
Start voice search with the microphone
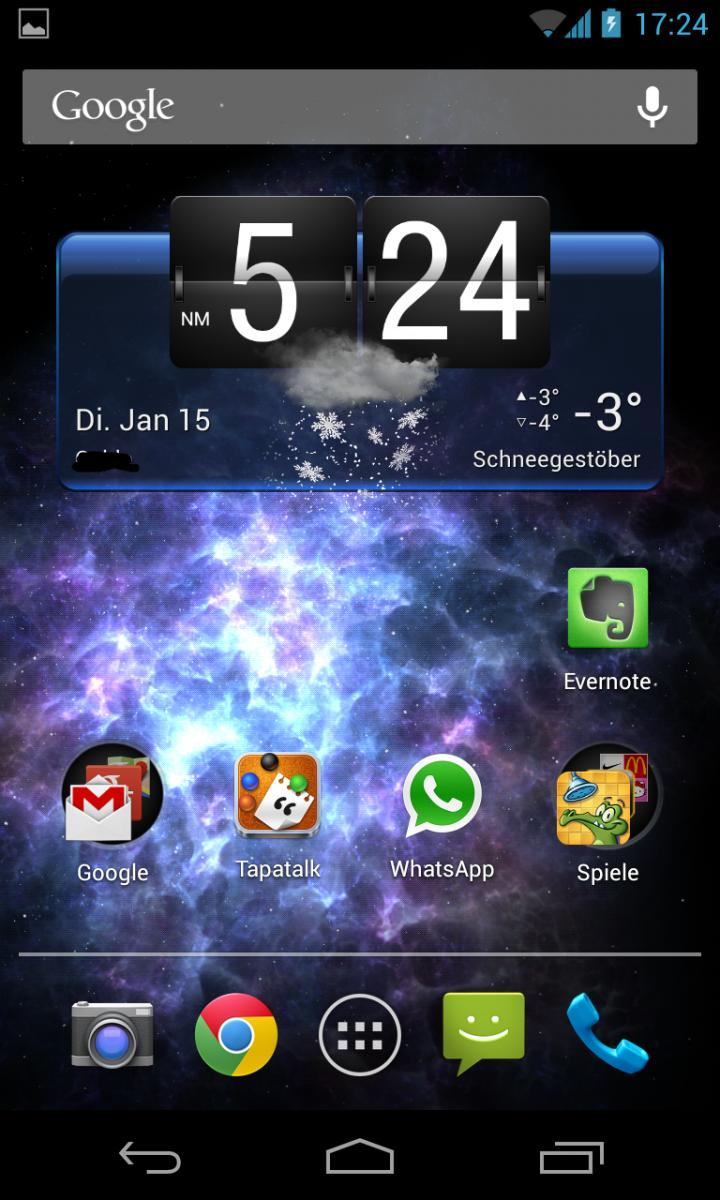652,107
